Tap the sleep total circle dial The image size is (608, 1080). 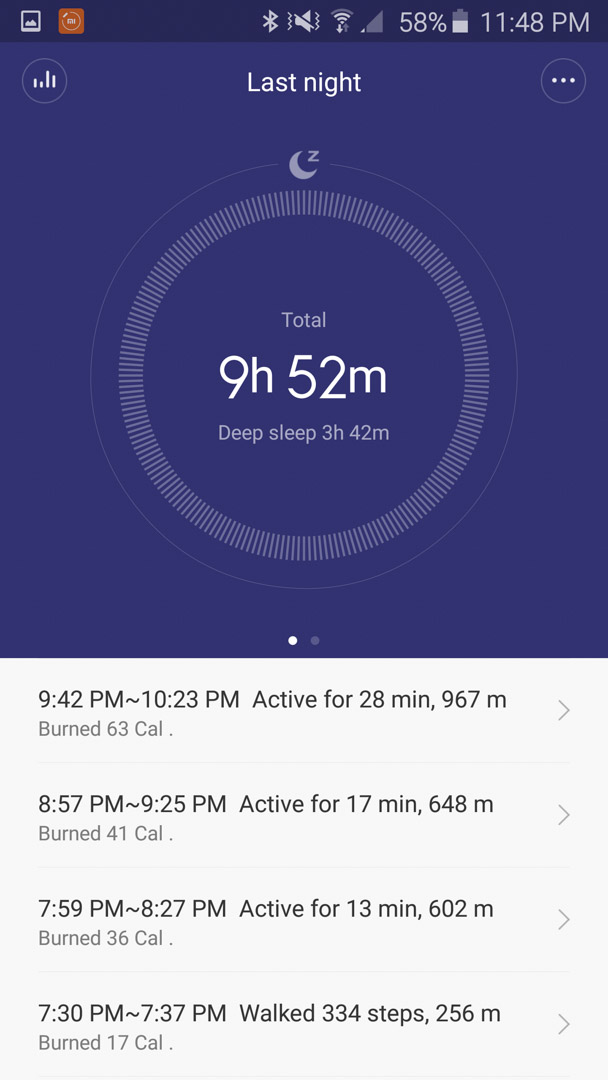[304, 375]
